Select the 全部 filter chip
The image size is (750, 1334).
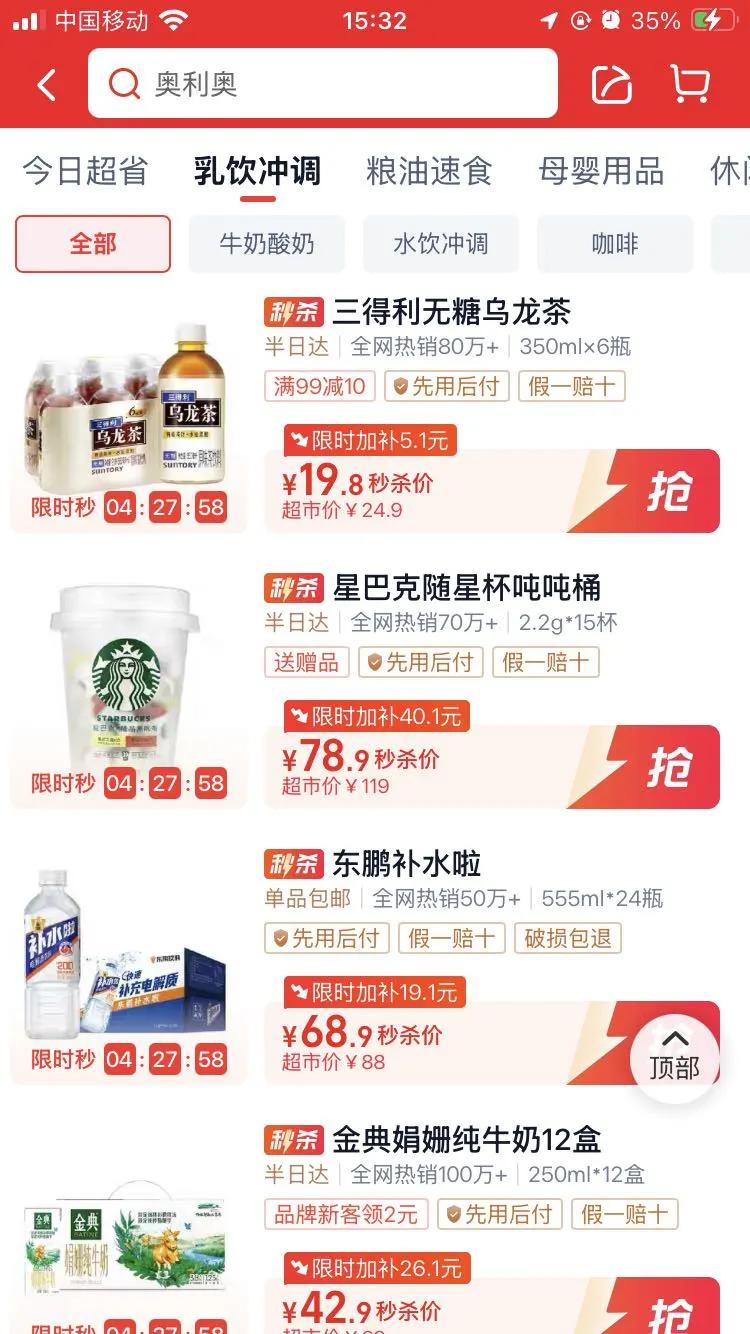coord(92,244)
